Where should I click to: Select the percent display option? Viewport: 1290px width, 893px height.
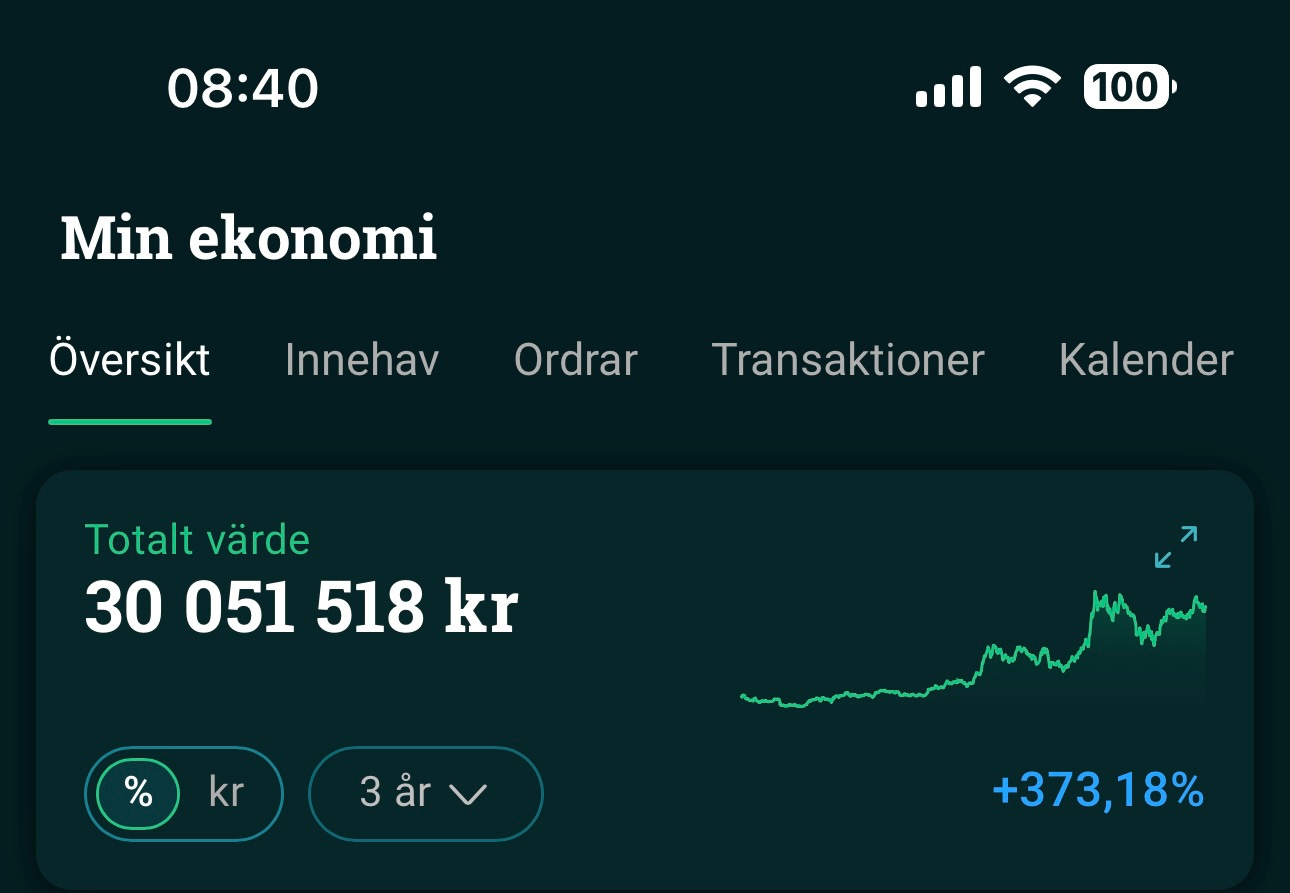tap(138, 793)
